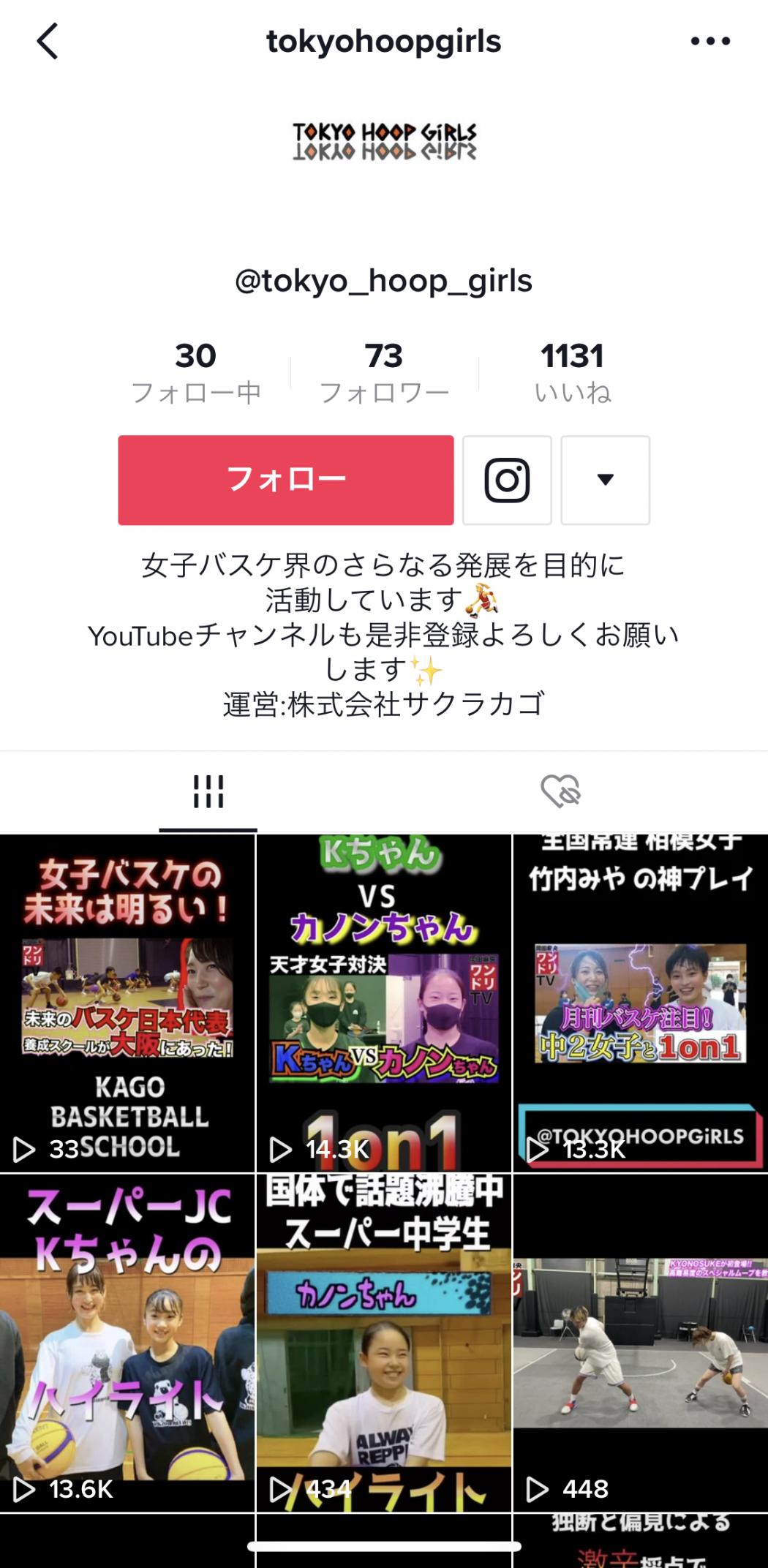
Task: Expand the suggested accounts dropdown arrow
Action: [x=605, y=480]
